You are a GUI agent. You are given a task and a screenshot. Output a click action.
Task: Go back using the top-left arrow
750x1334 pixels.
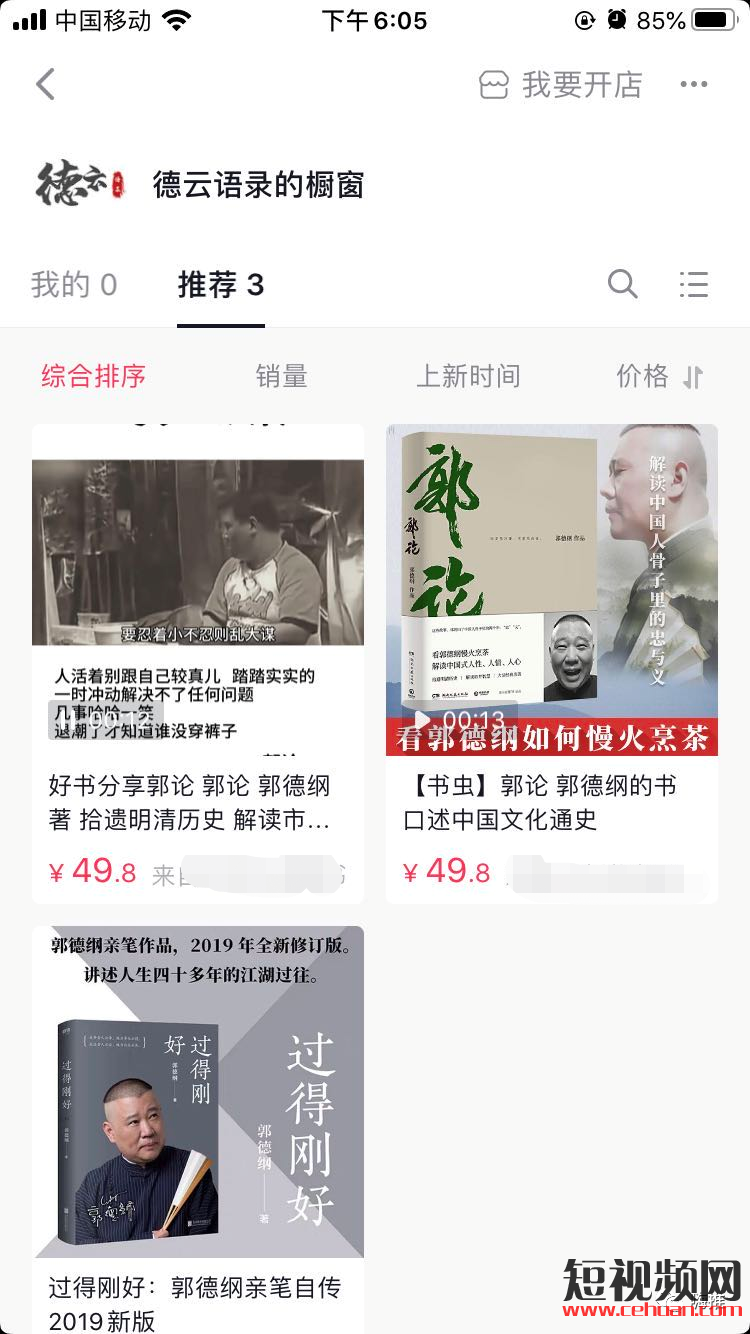click(45, 85)
